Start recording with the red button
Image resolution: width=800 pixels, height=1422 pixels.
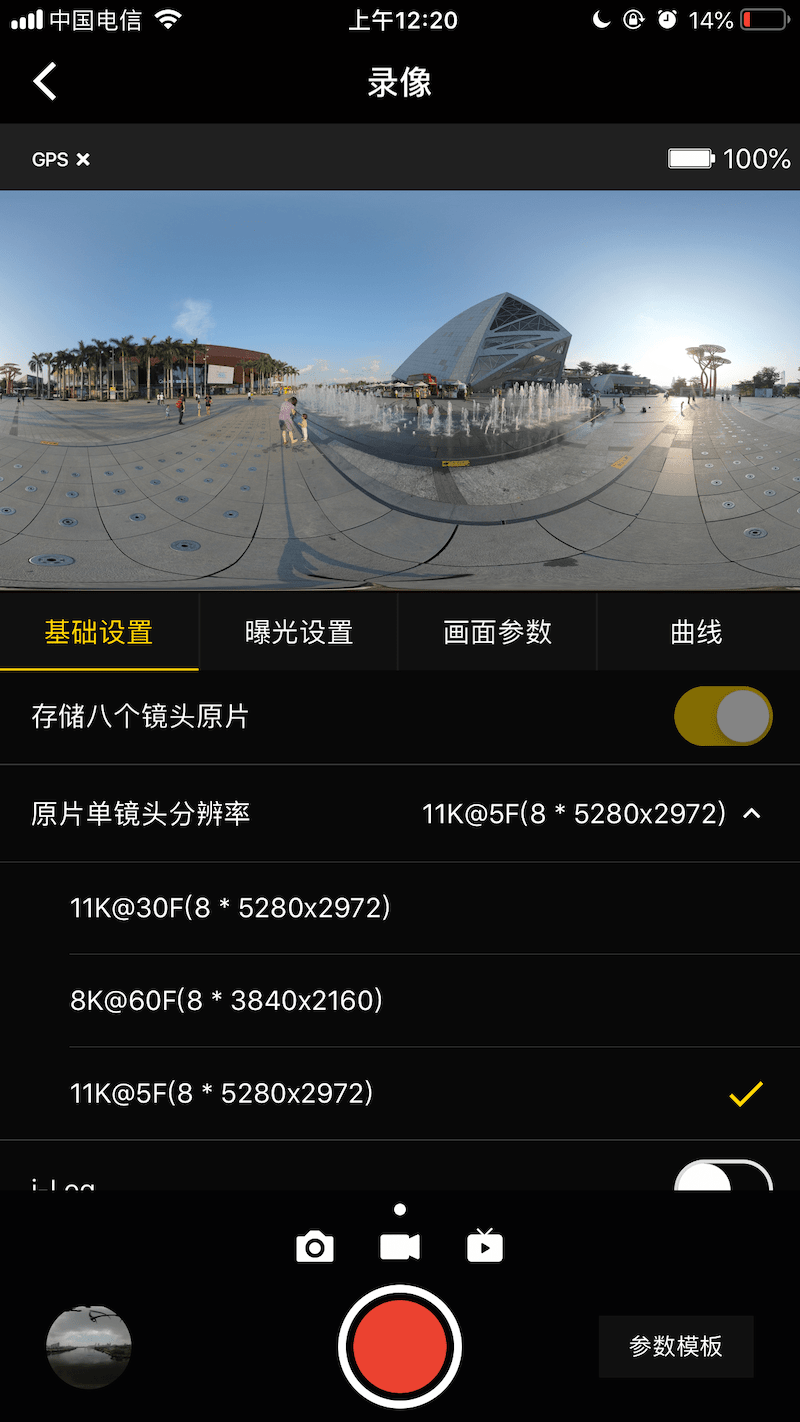tap(400, 1346)
